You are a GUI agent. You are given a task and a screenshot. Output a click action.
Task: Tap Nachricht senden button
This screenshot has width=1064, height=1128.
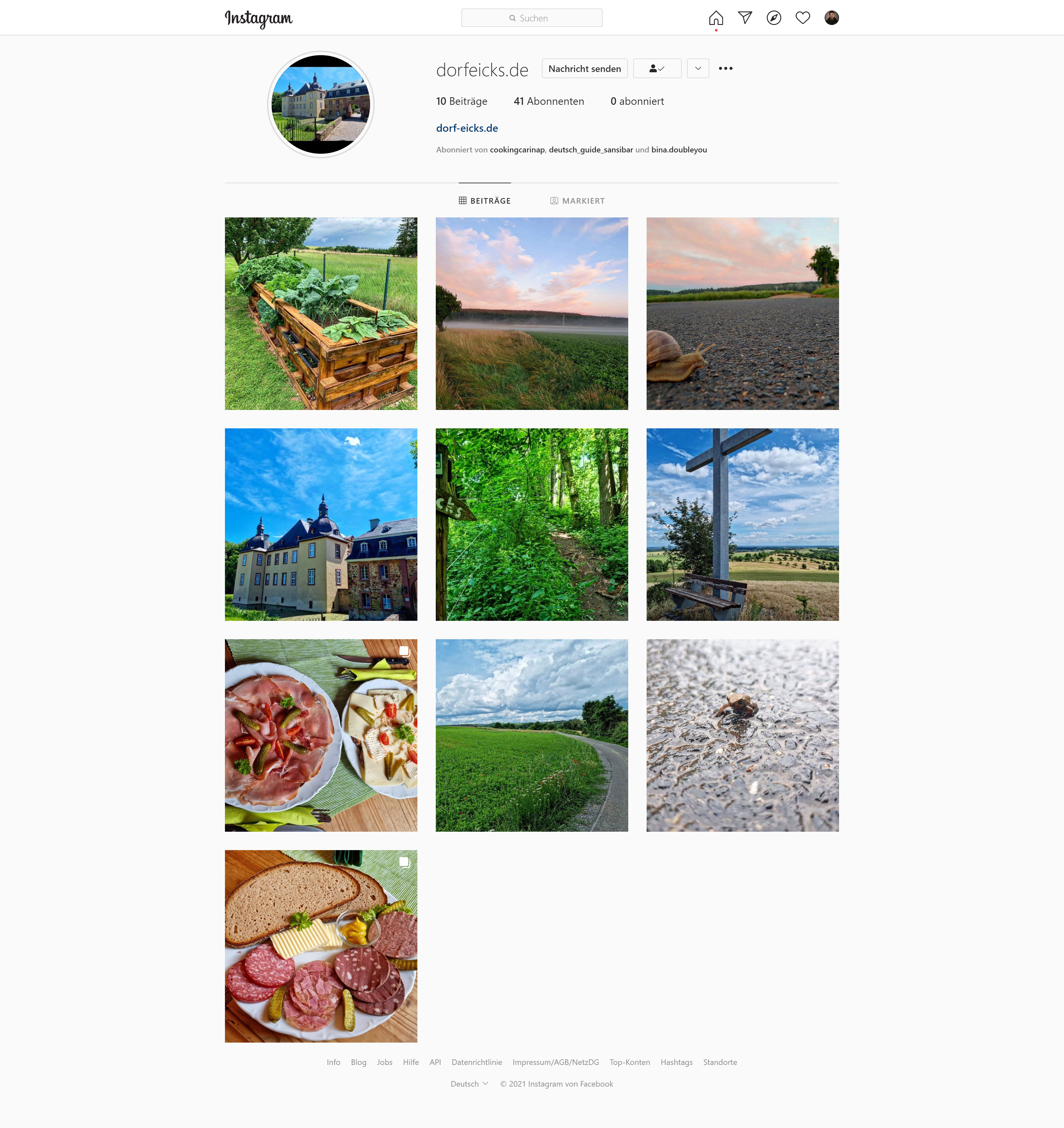tap(584, 69)
